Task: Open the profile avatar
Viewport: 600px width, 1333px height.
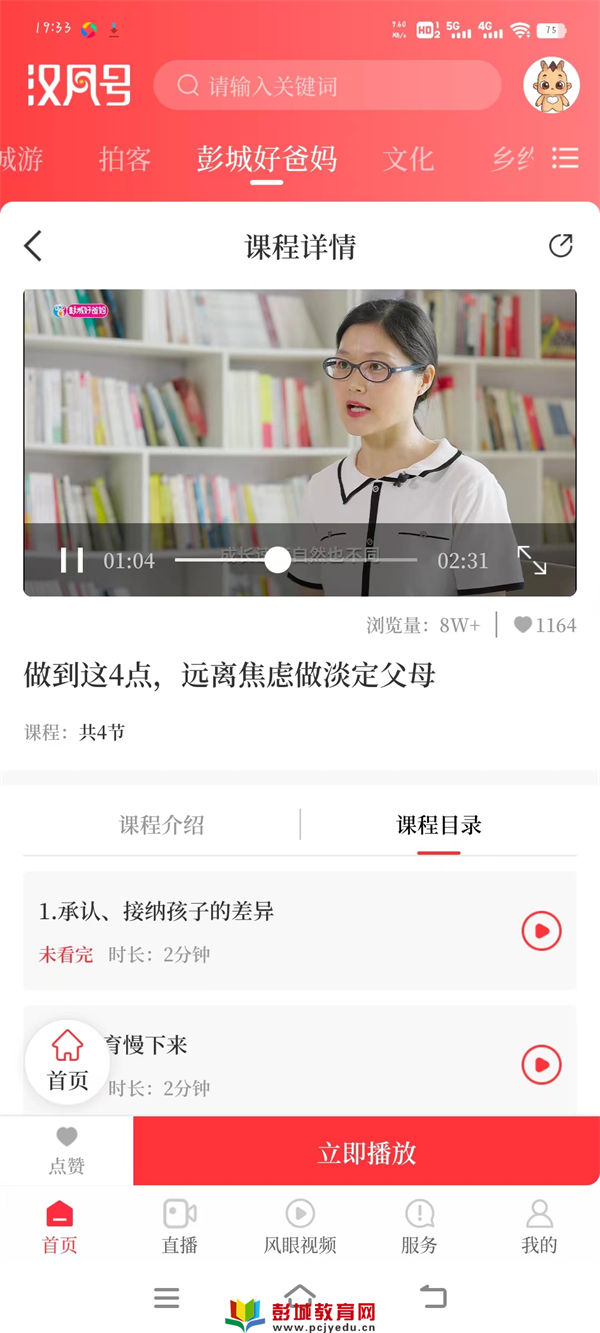Action: 551,85
